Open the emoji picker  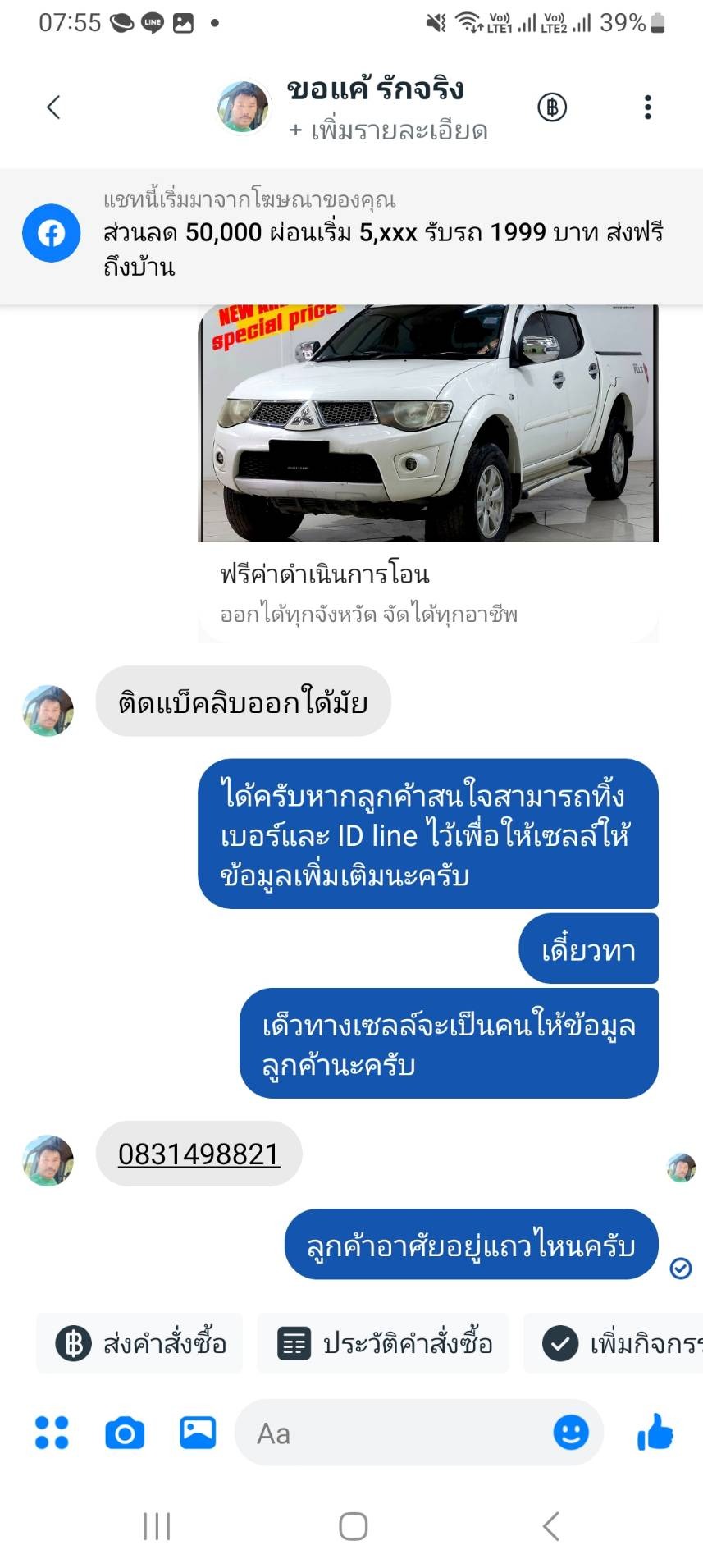click(x=571, y=1433)
